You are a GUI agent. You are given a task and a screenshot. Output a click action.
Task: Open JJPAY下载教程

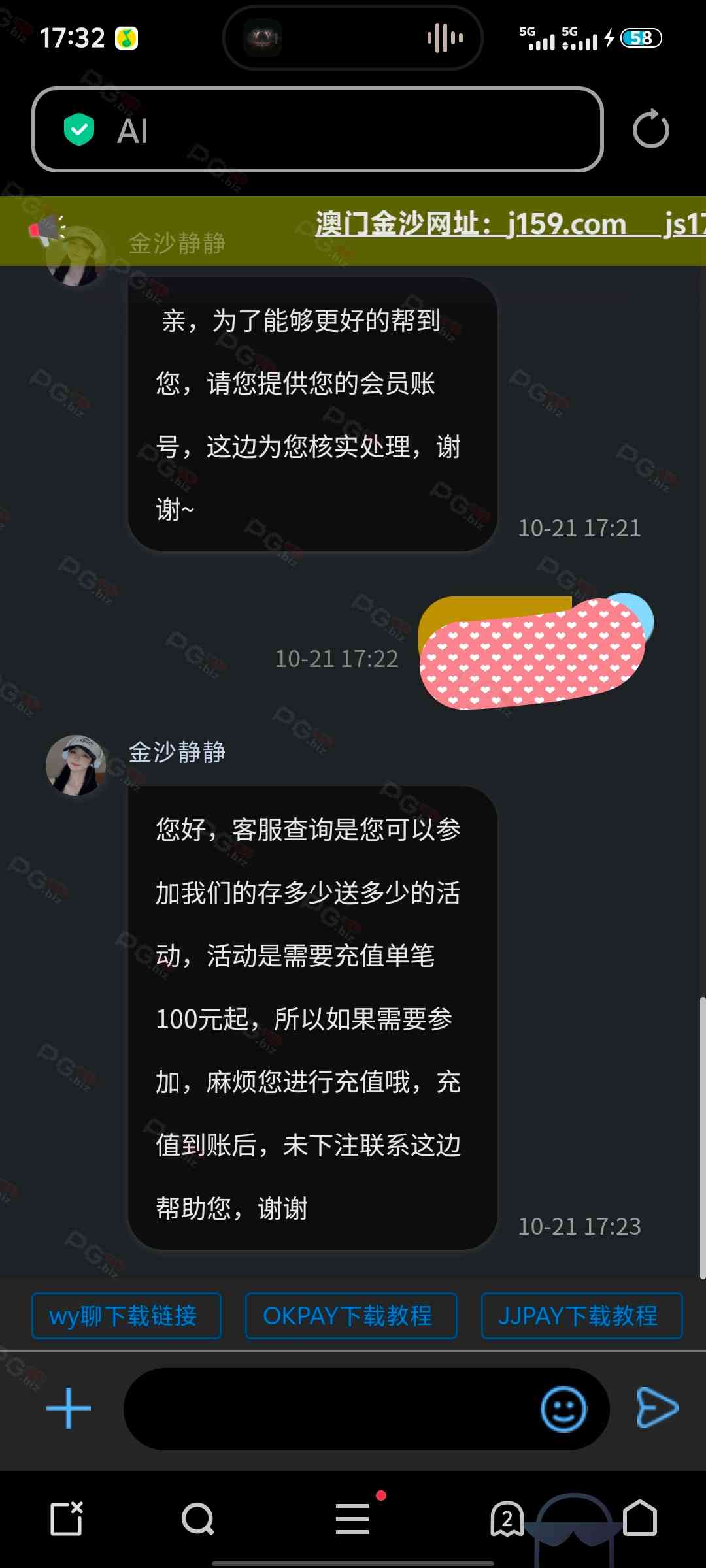coord(581,1316)
